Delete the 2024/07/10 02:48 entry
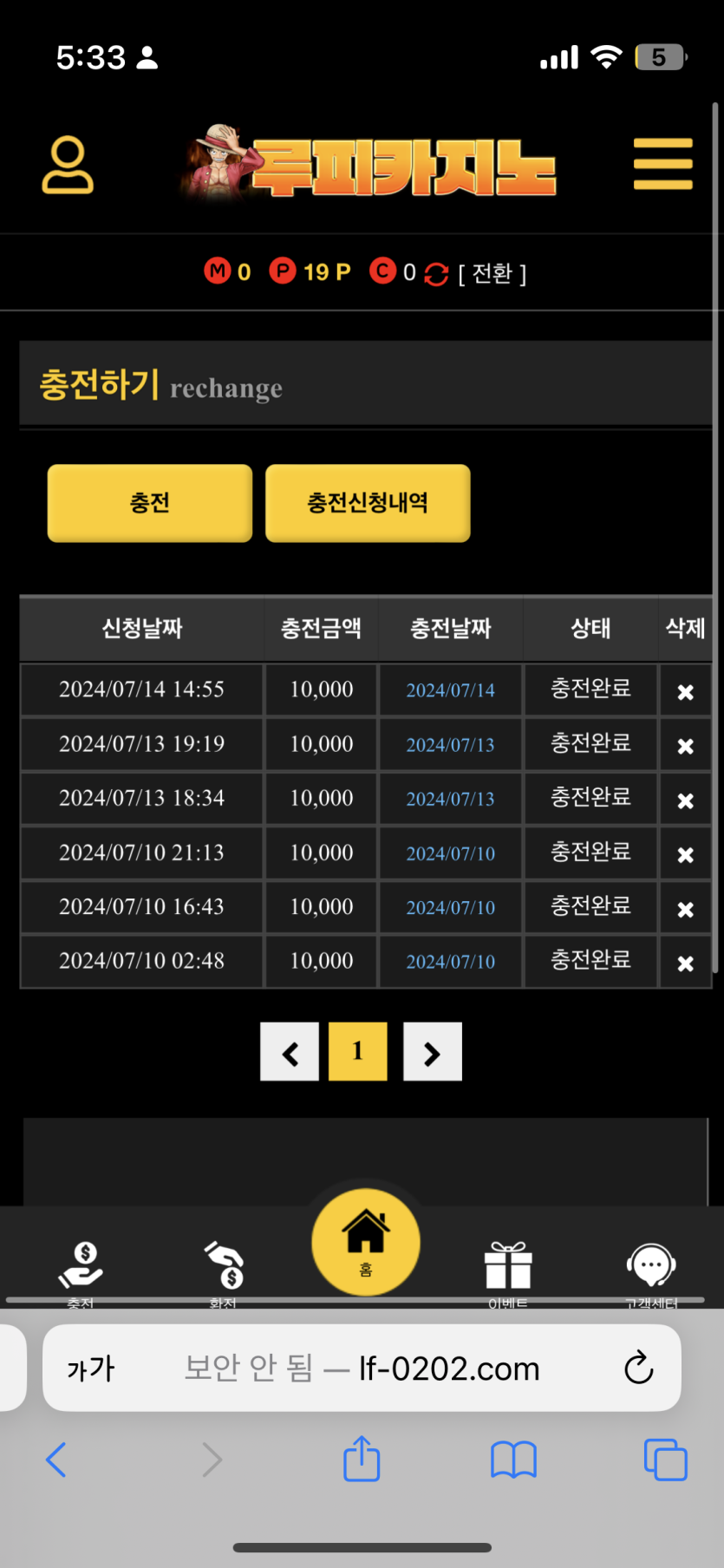724x1568 pixels. pos(685,964)
